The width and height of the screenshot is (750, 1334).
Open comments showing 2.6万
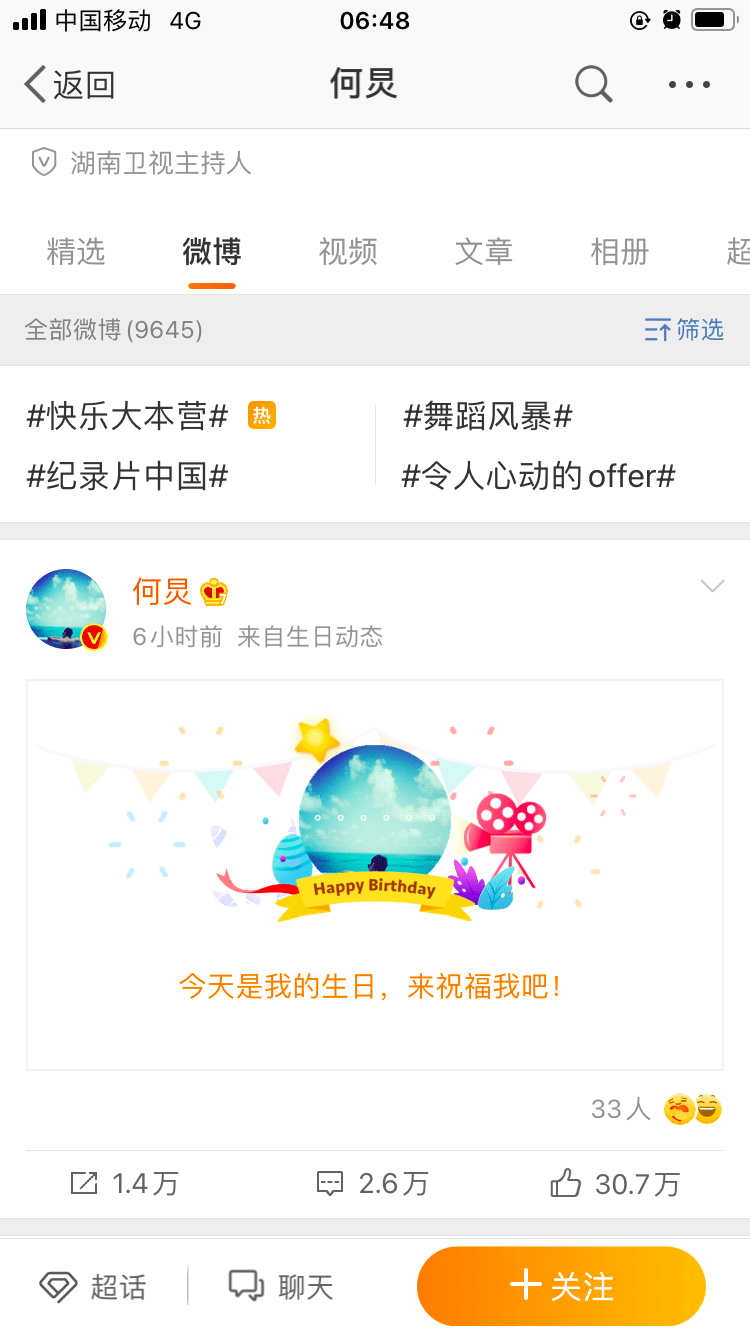click(372, 1184)
